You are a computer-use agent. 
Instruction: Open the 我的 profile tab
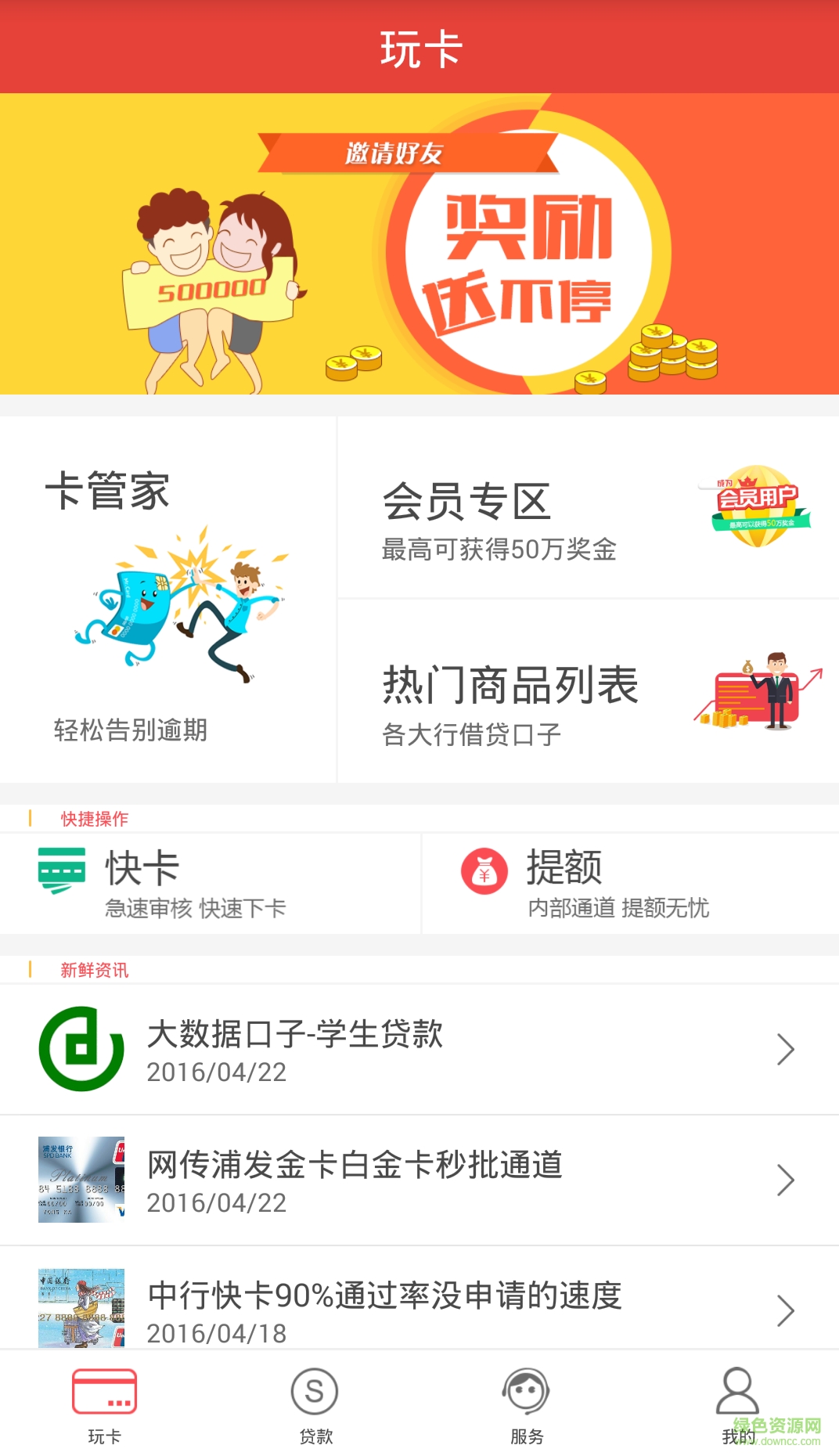737,1405
